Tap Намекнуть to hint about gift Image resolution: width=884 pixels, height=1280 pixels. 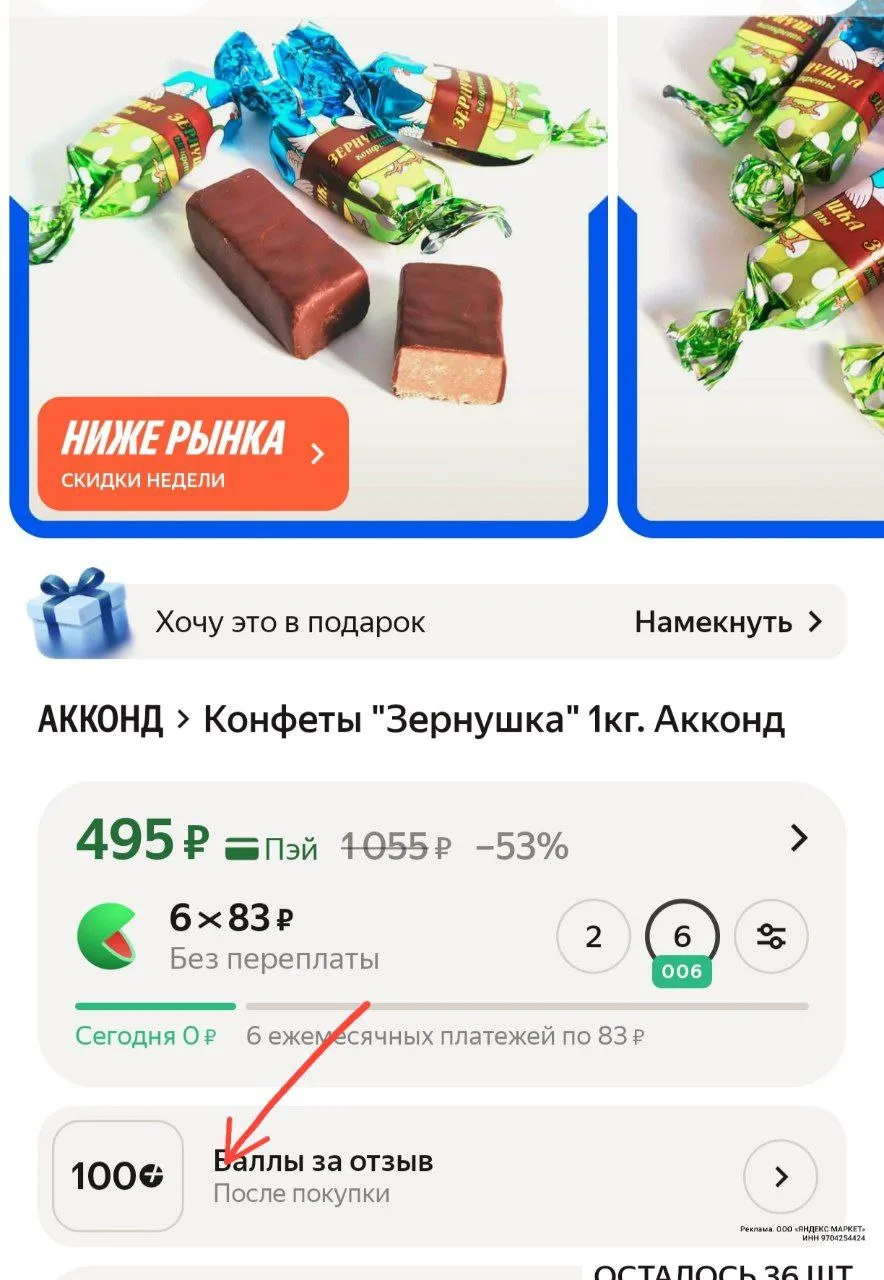coord(728,622)
